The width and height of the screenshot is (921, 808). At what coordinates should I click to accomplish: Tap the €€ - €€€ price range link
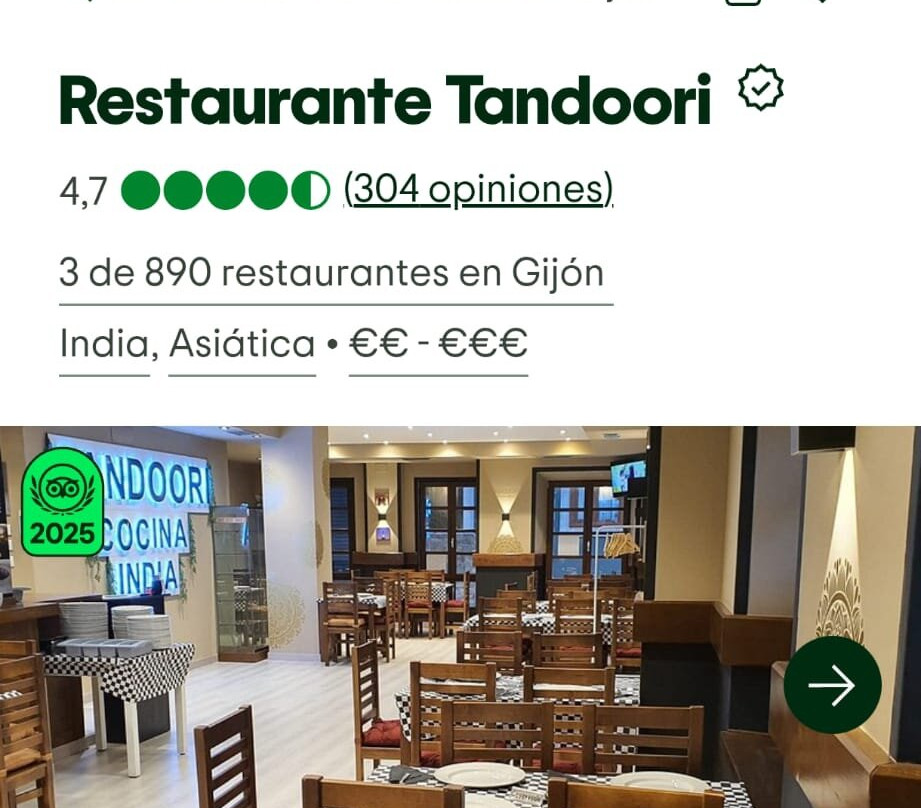click(x=438, y=344)
